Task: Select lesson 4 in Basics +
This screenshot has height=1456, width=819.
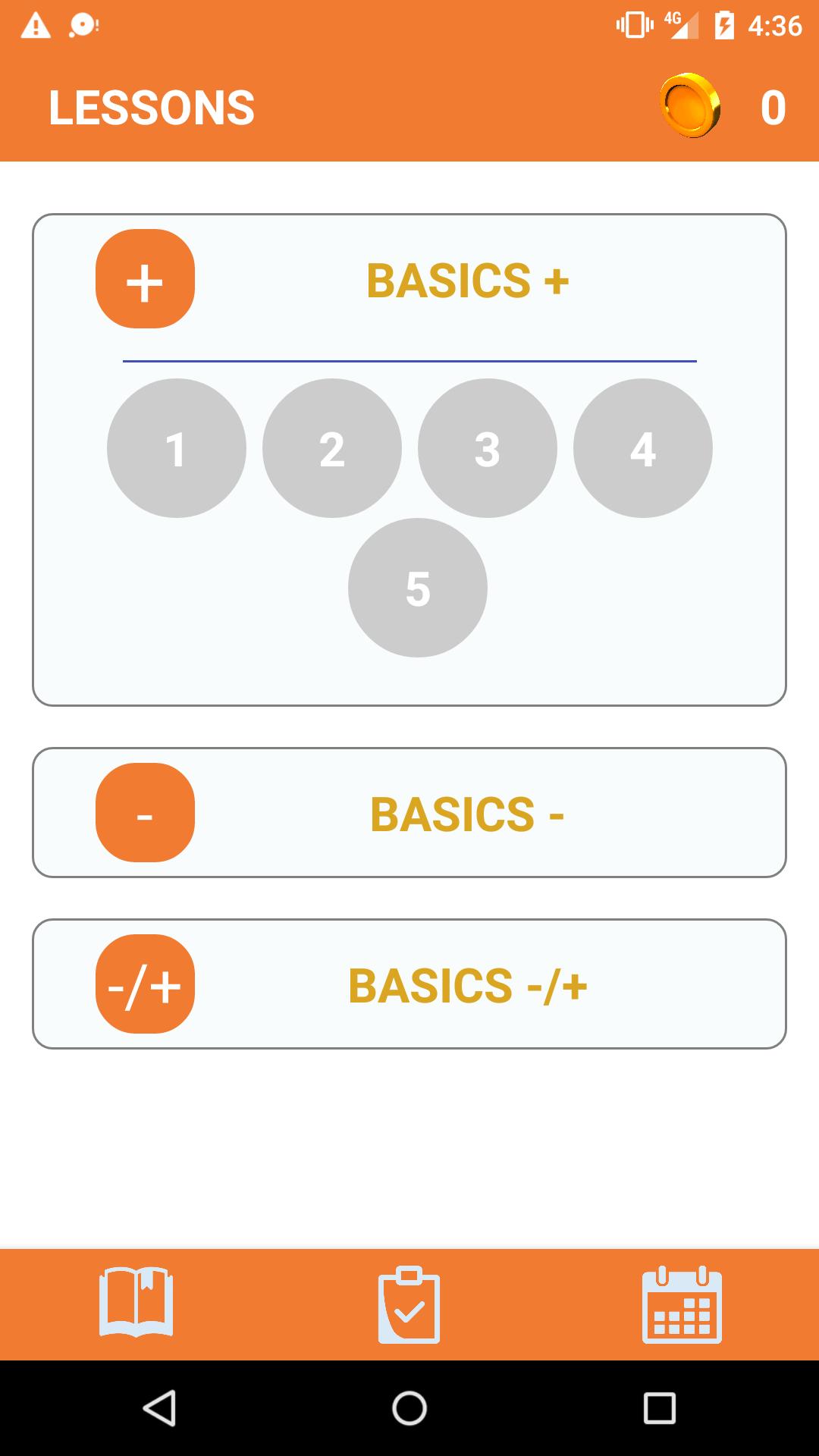Action: click(x=643, y=448)
